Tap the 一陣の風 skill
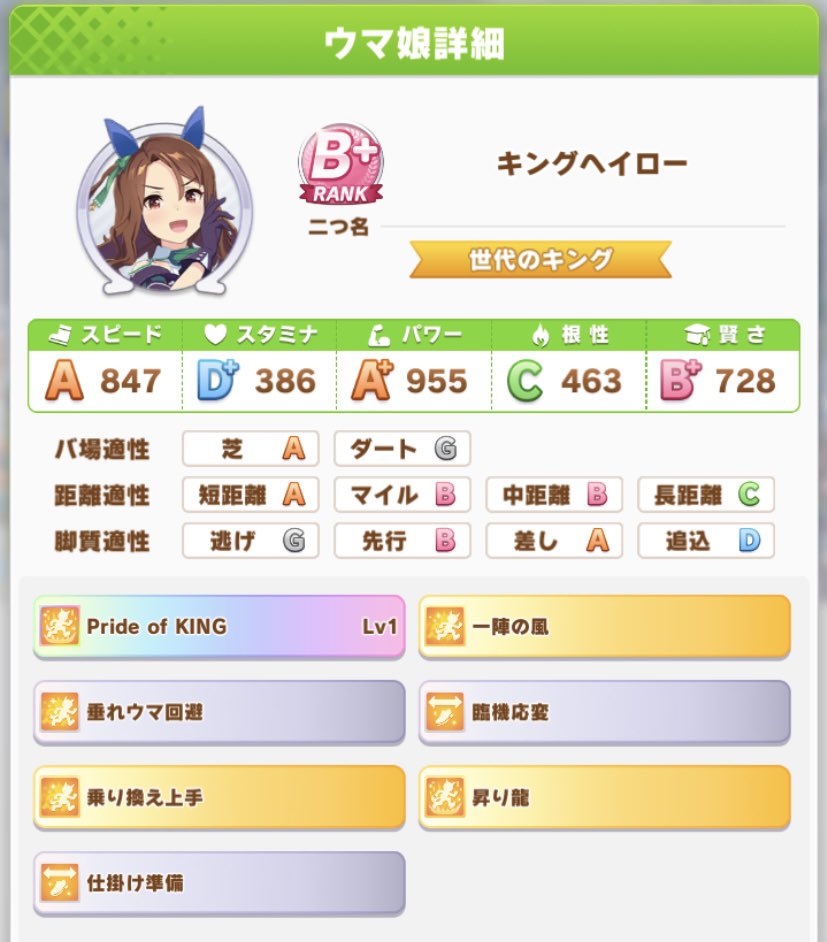The width and height of the screenshot is (827, 942). click(x=604, y=627)
